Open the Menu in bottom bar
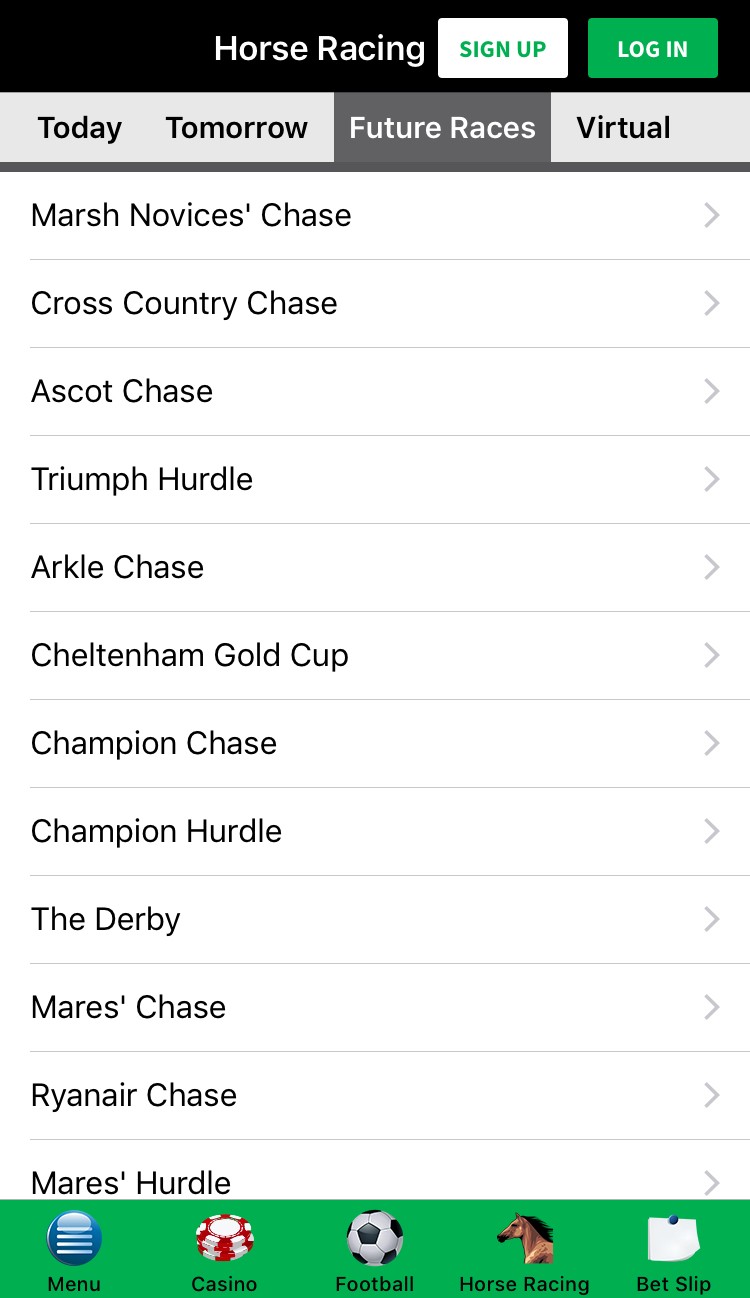This screenshot has height=1298, width=750. [x=74, y=1250]
